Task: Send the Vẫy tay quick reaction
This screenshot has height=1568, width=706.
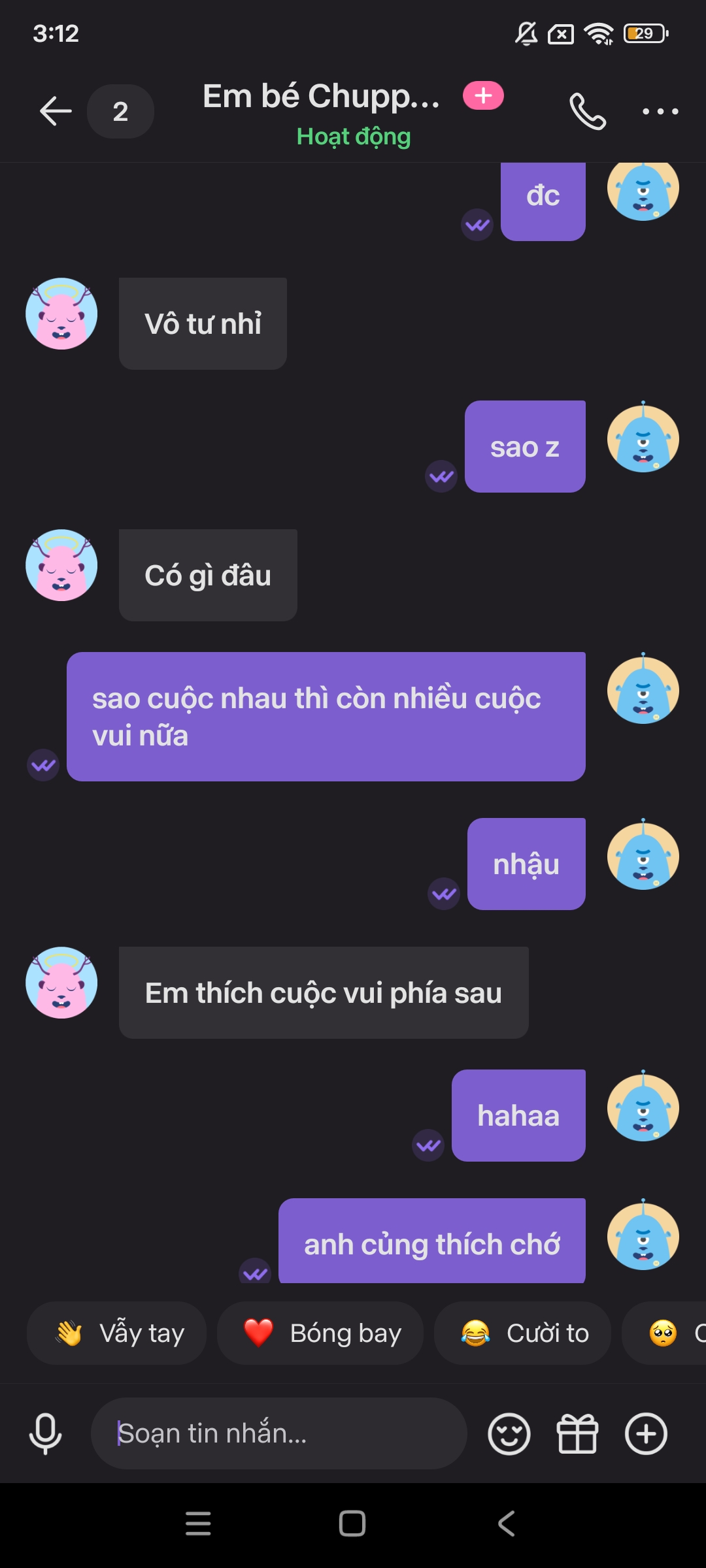Action: pyautogui.click(x=117, y=1333)
